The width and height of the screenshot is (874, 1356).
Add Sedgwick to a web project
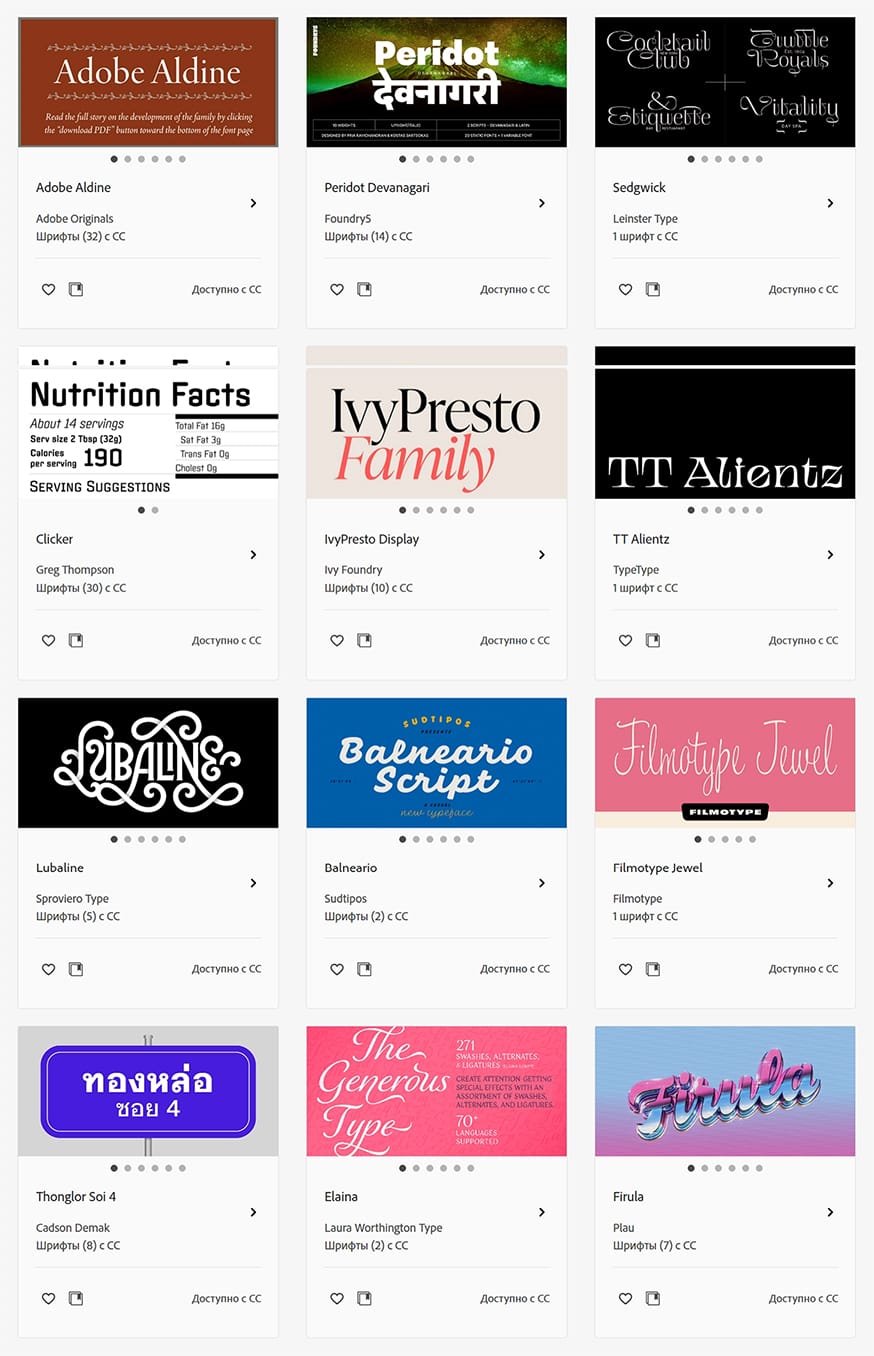653,290
